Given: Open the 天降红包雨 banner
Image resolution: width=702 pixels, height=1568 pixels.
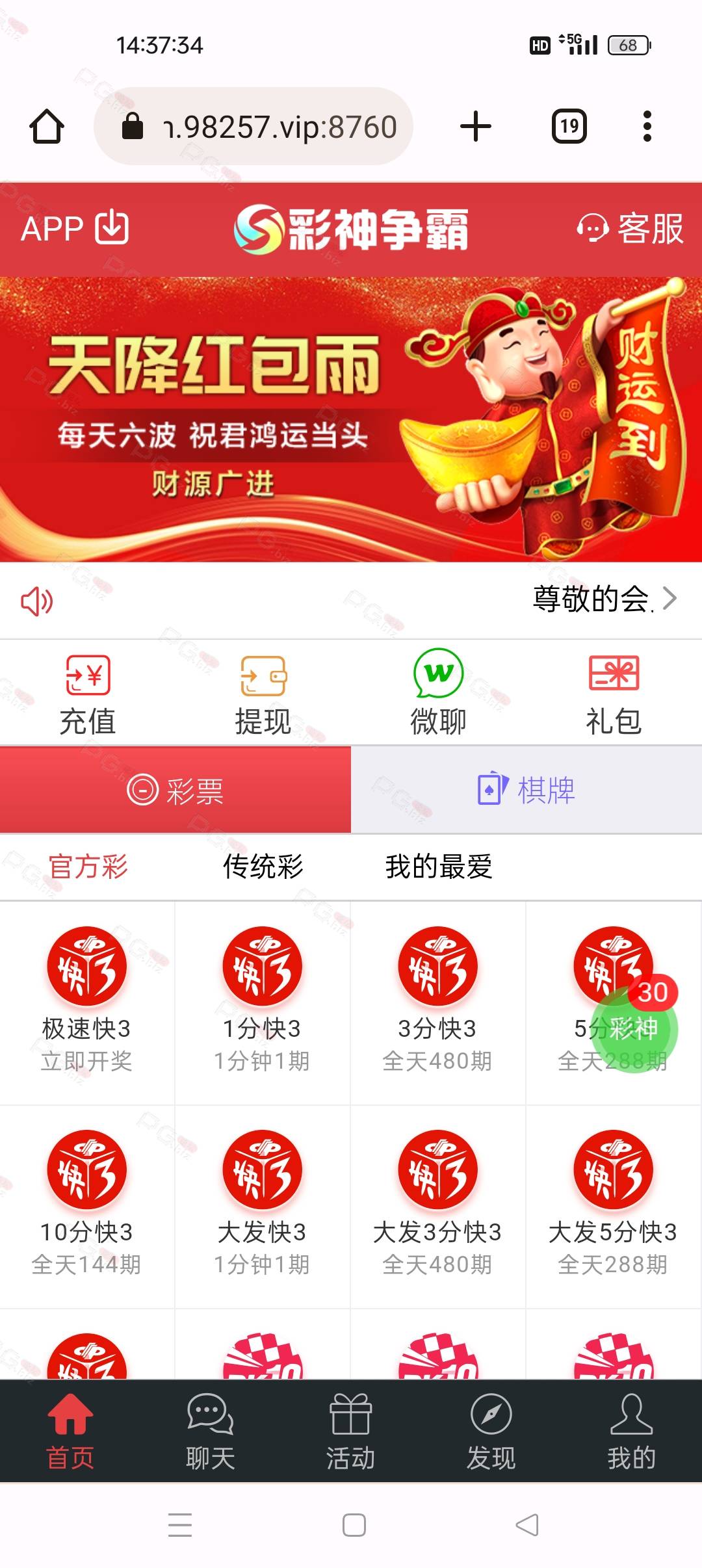Looking at the screenshot, I should pos(351,419).
